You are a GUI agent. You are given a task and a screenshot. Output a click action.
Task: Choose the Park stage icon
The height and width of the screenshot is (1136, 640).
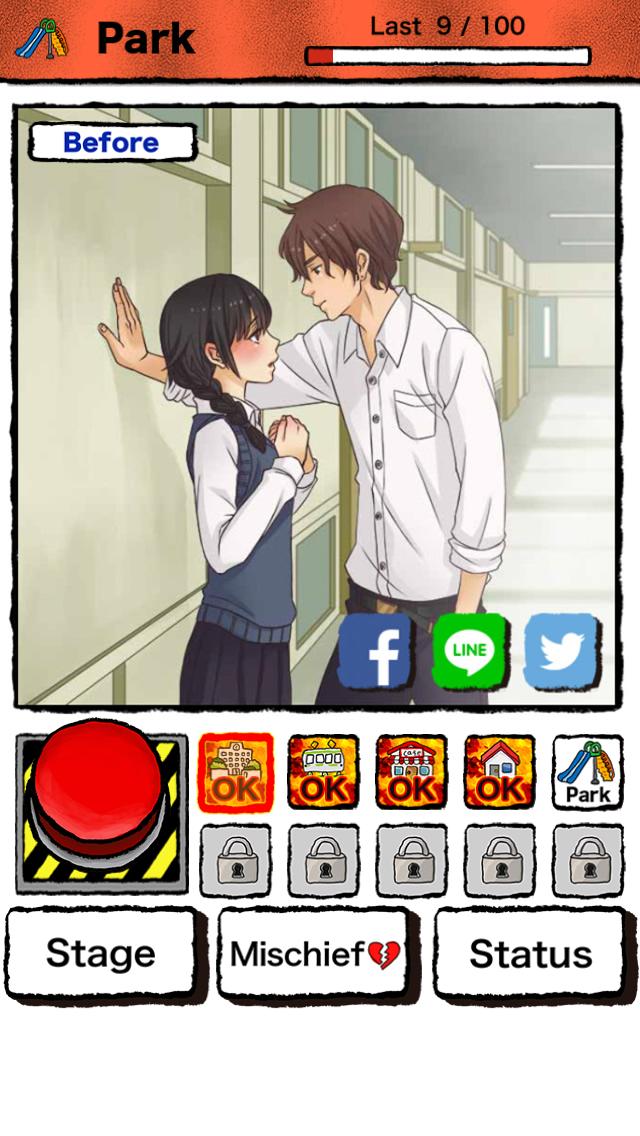coord(588,772)
